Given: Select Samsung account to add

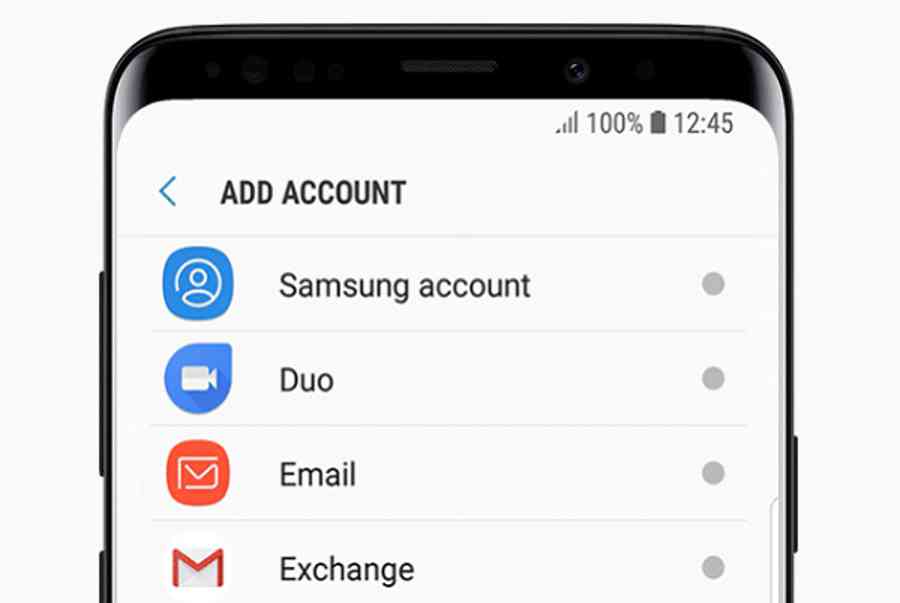Looking at the screenshot, I should (404, 285).
